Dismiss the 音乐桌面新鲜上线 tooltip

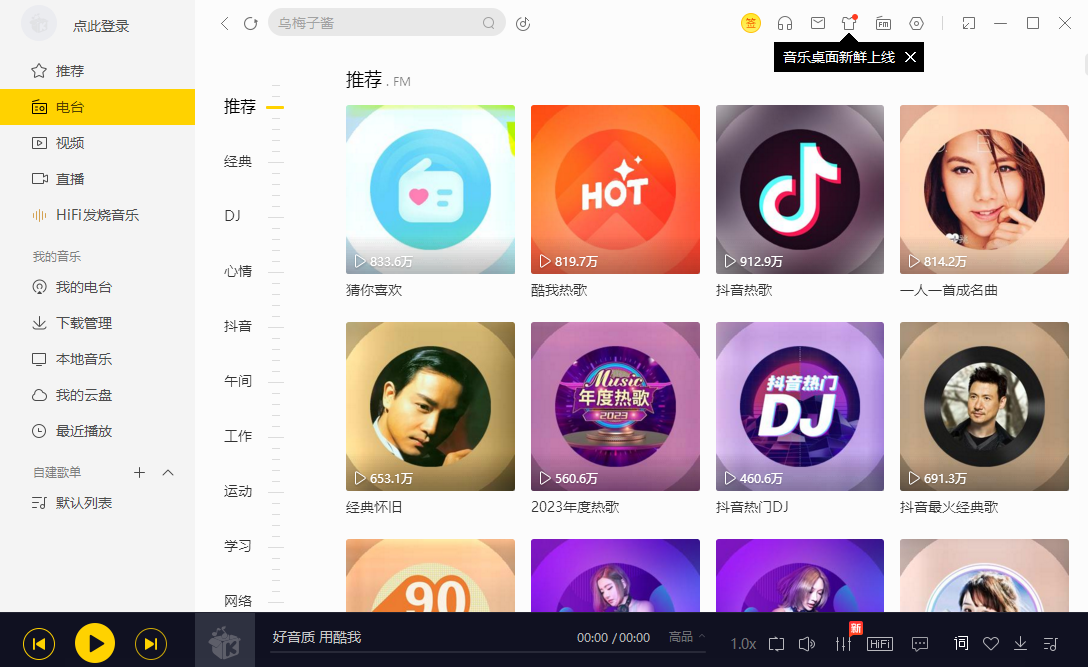pos(910,57)
